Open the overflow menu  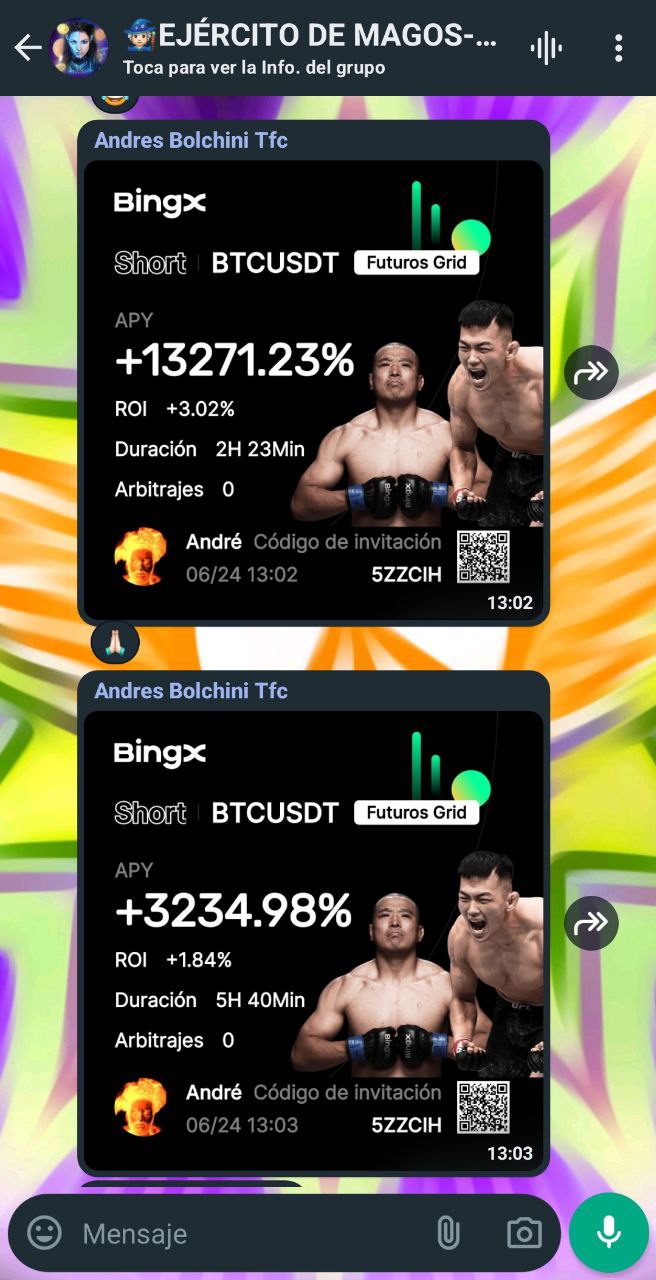[619, 47]
